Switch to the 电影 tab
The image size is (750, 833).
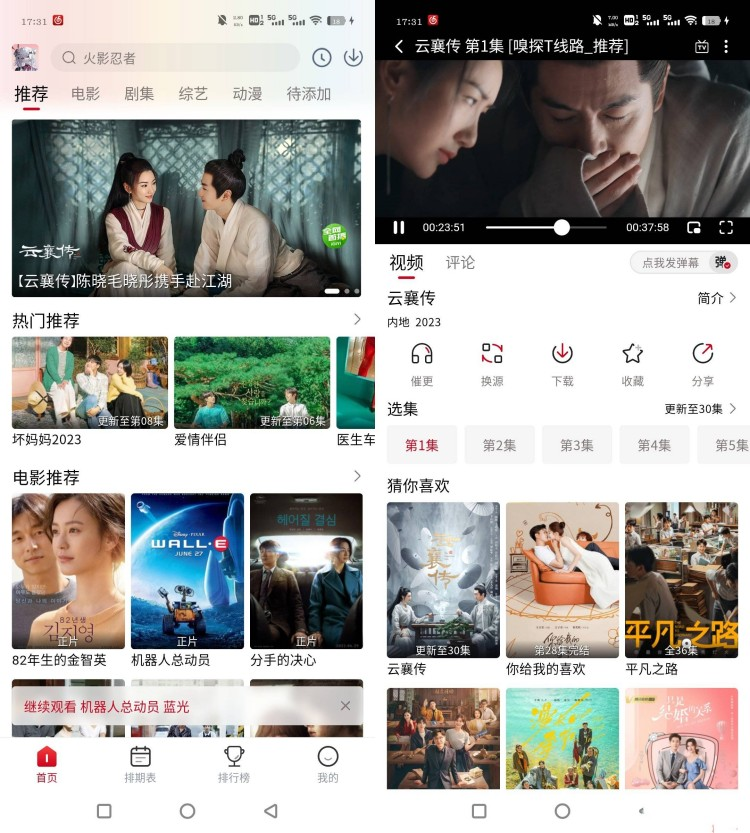coord(86,94)
